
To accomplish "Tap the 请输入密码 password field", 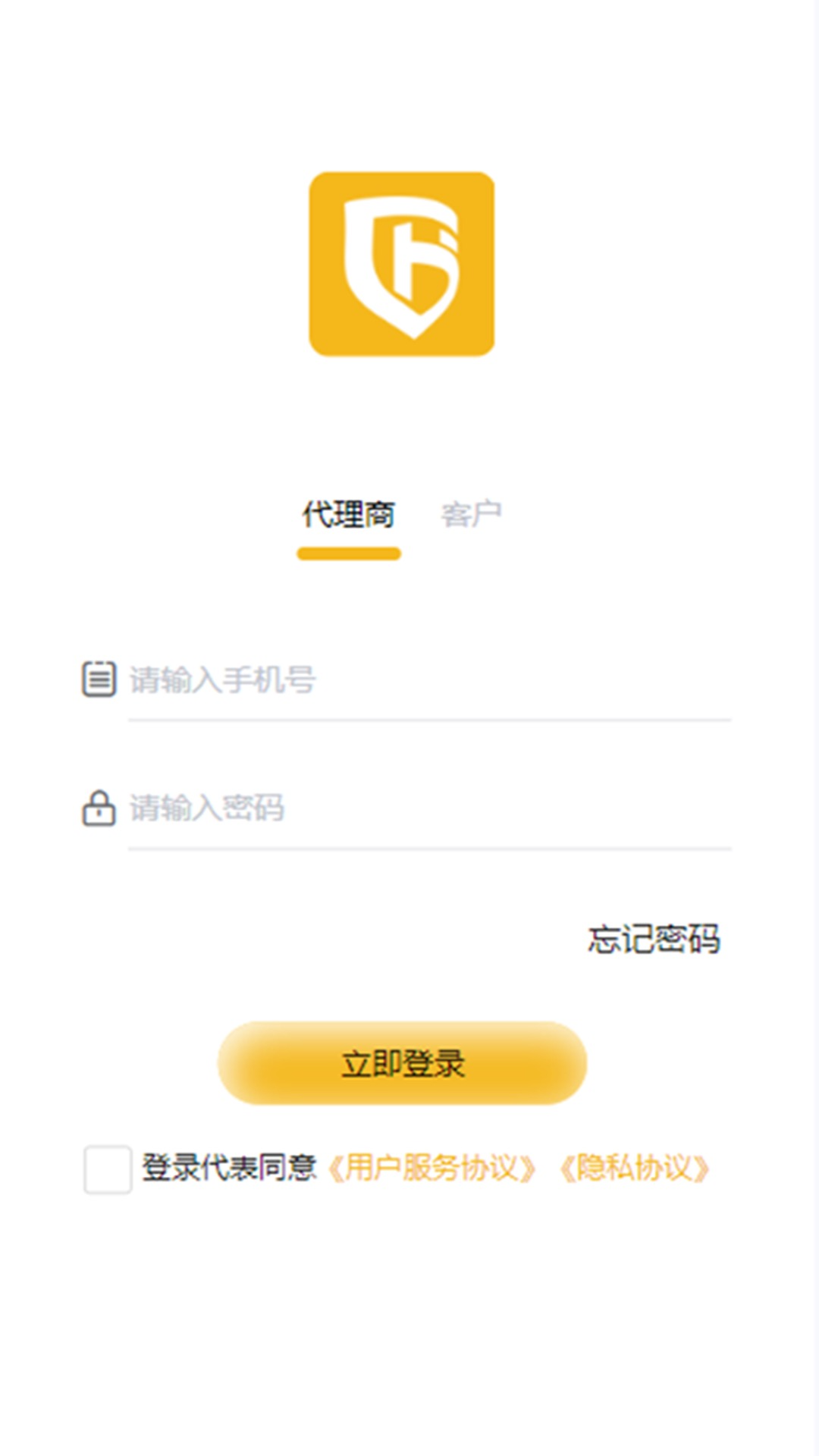I will pos(428,808).
